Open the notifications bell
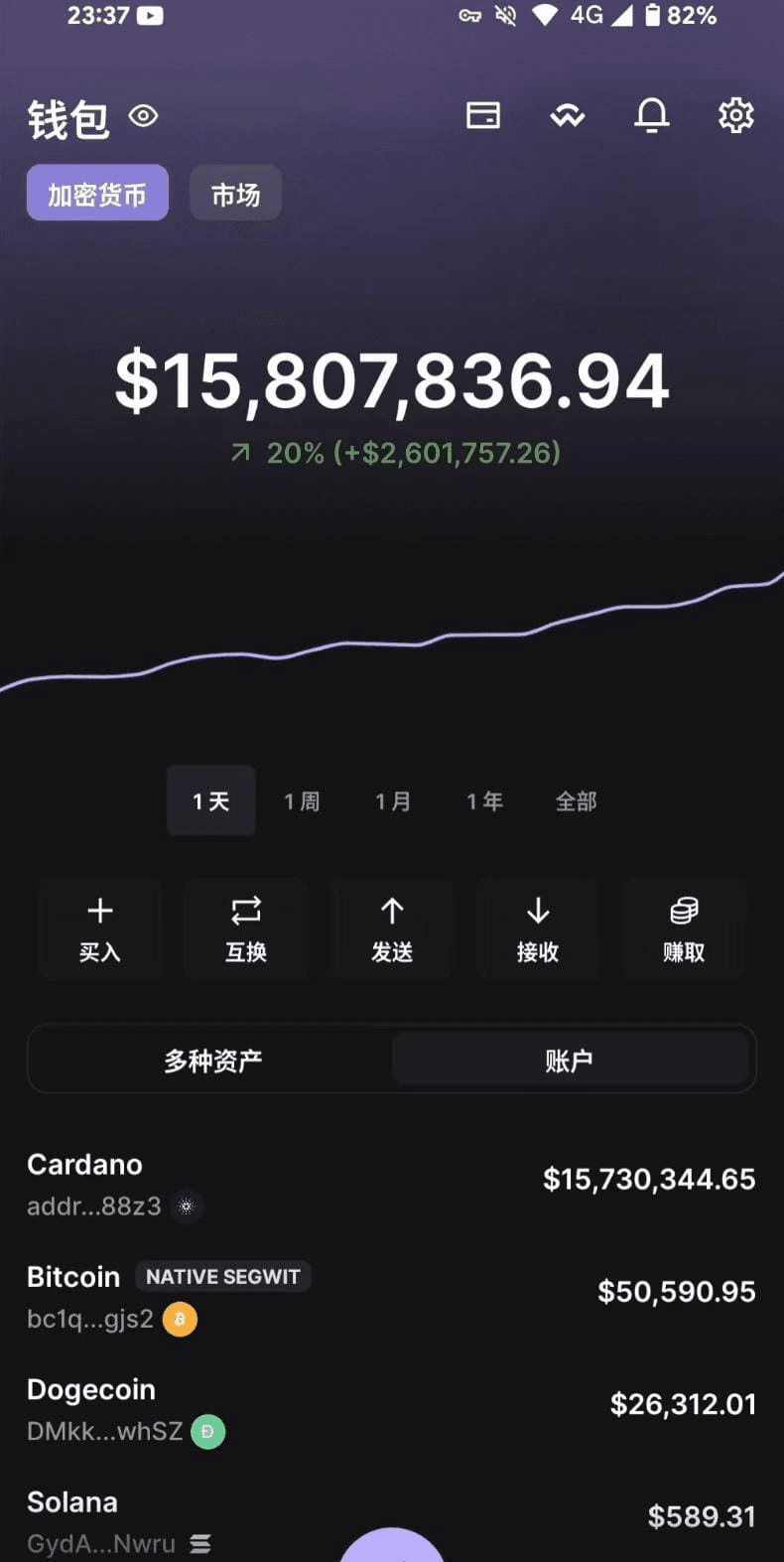Image resolution: width=784 pixels, height=1562 pixels. (x=652, y=115)
